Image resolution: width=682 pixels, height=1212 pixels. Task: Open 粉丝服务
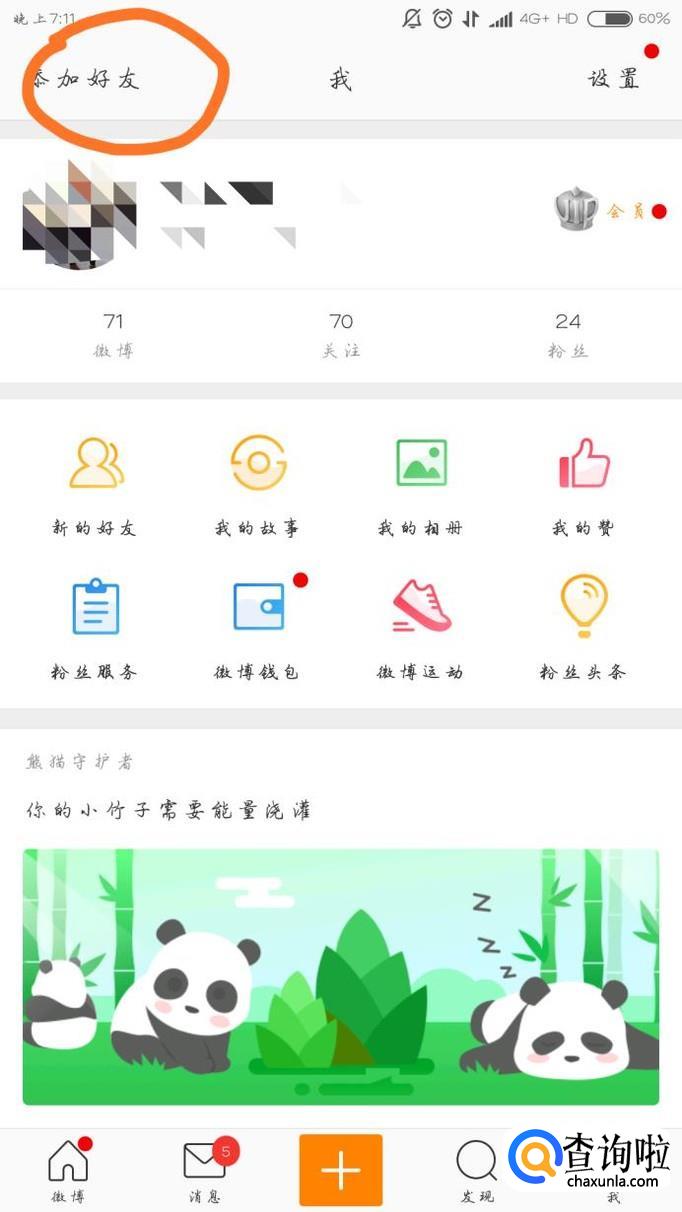point(96,626)
